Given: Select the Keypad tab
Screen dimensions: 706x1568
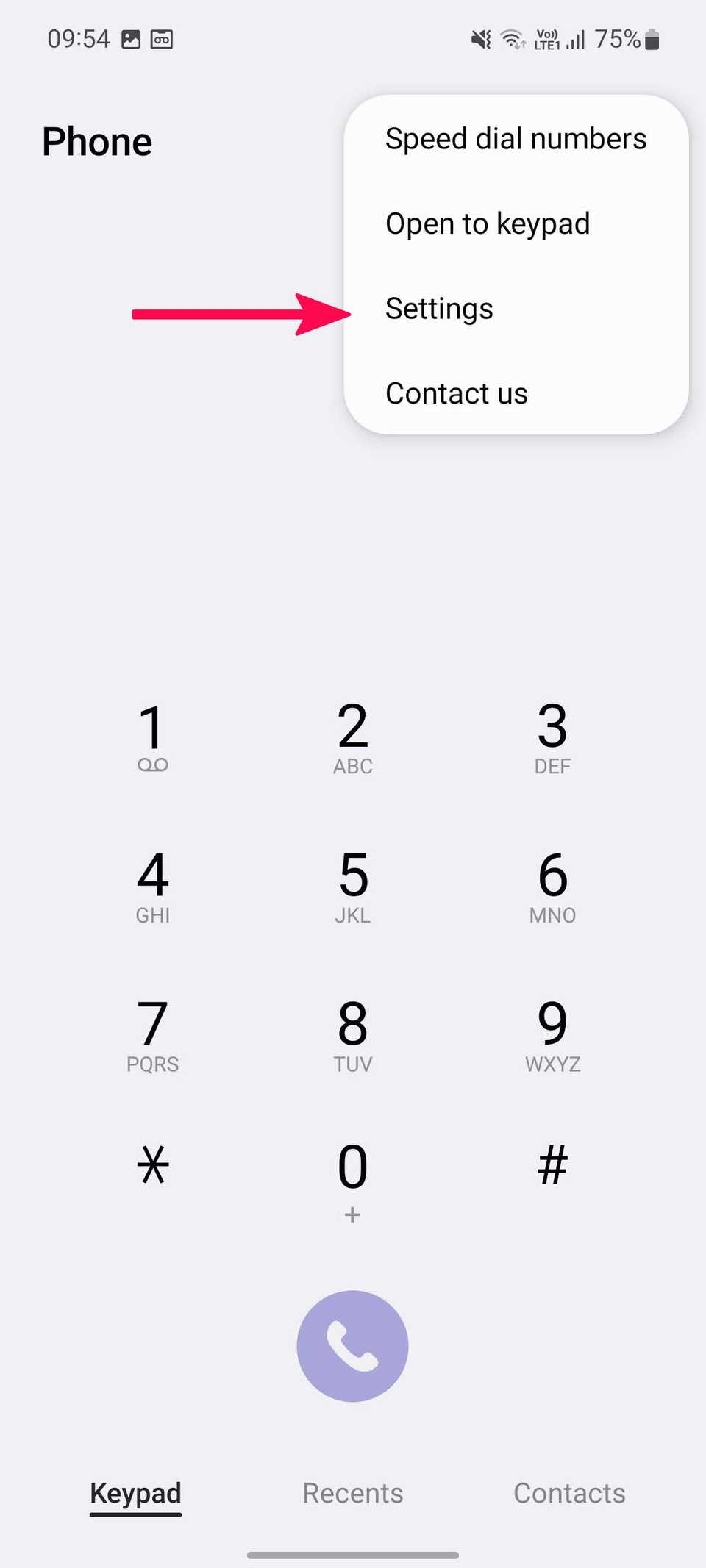Looking at the screenshot, I should [135, 1493].
